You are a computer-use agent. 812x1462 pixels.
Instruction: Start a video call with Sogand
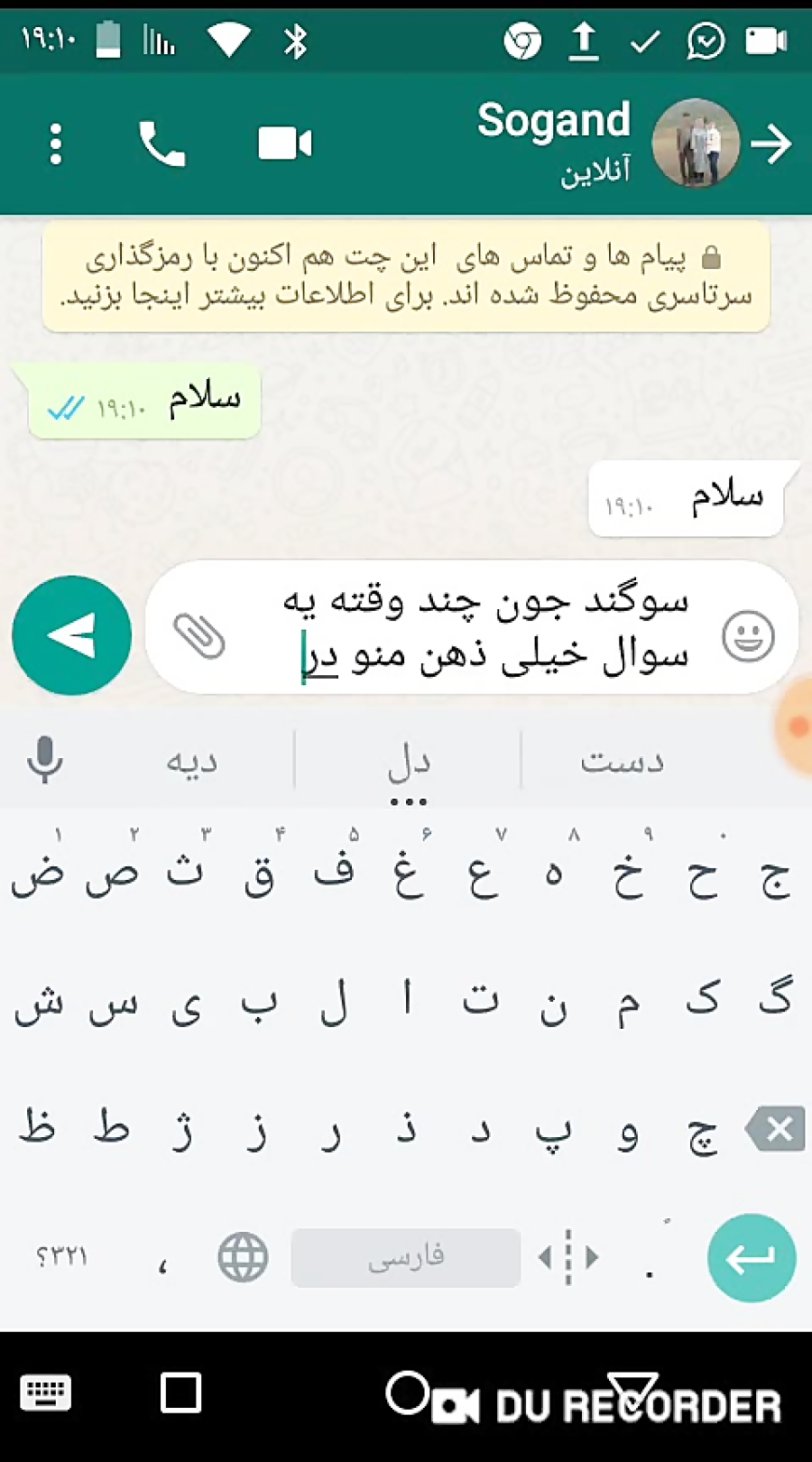[284, 144]
